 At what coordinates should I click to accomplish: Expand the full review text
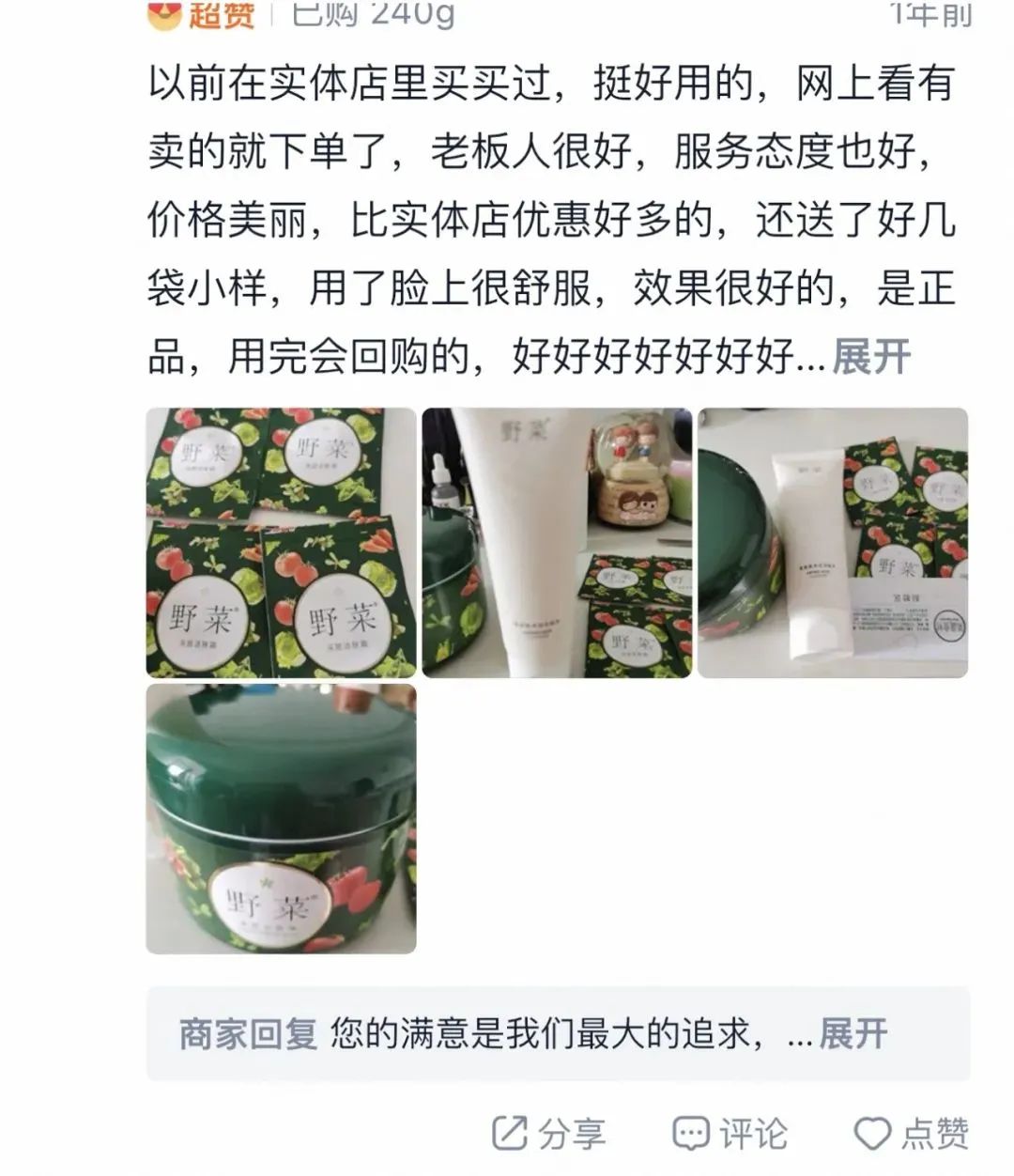click(x=871, y=358)
